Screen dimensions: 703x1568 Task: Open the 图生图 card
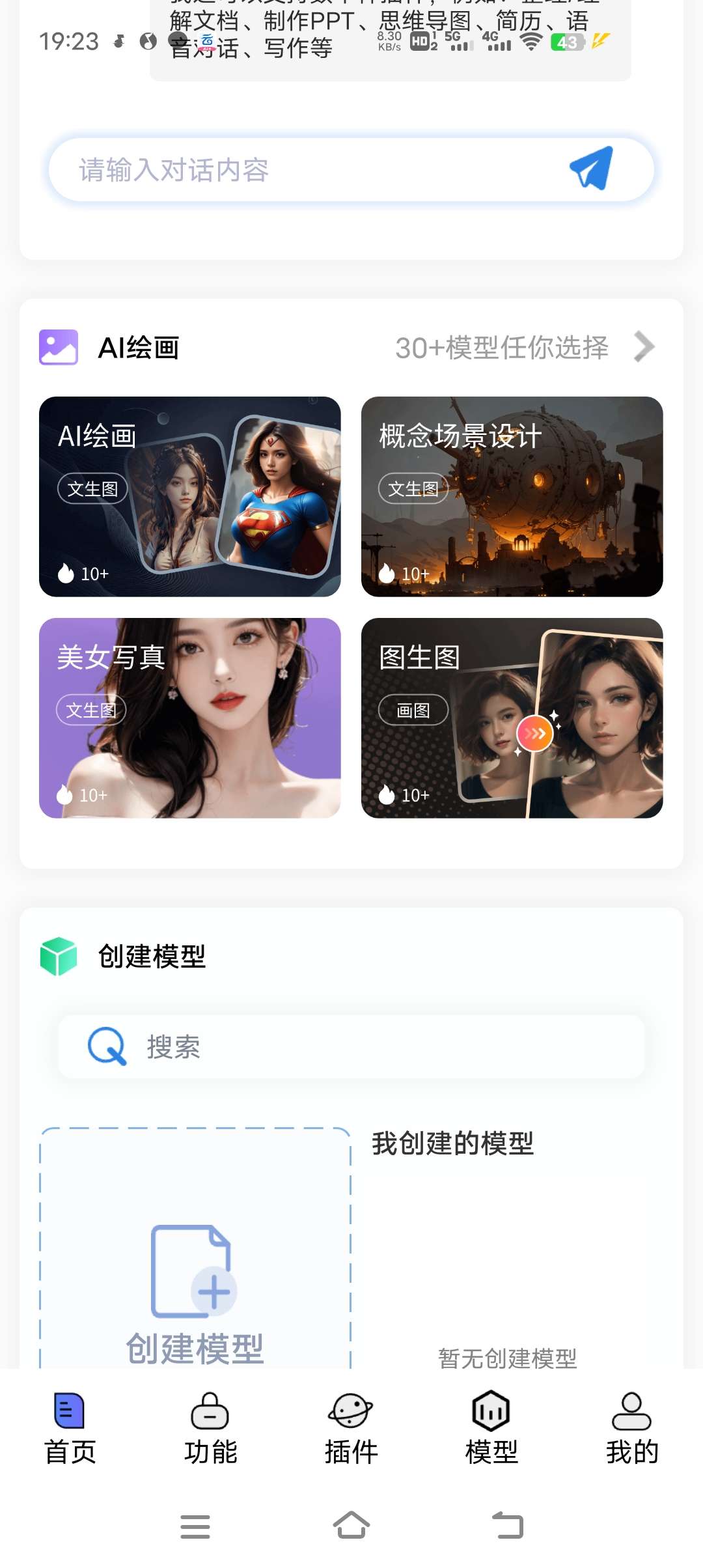point(512,718)
